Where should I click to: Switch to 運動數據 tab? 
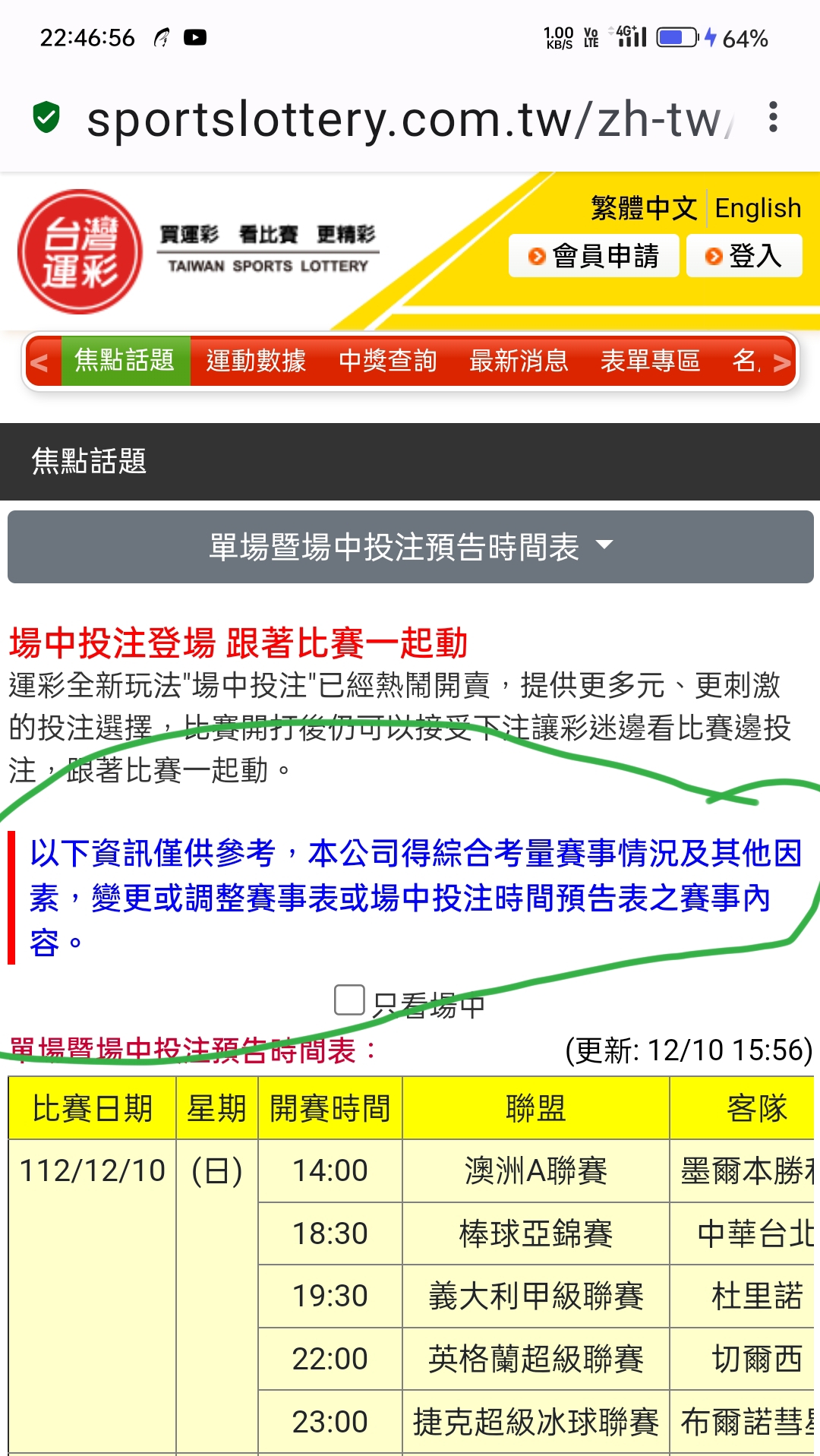[256, 361]
